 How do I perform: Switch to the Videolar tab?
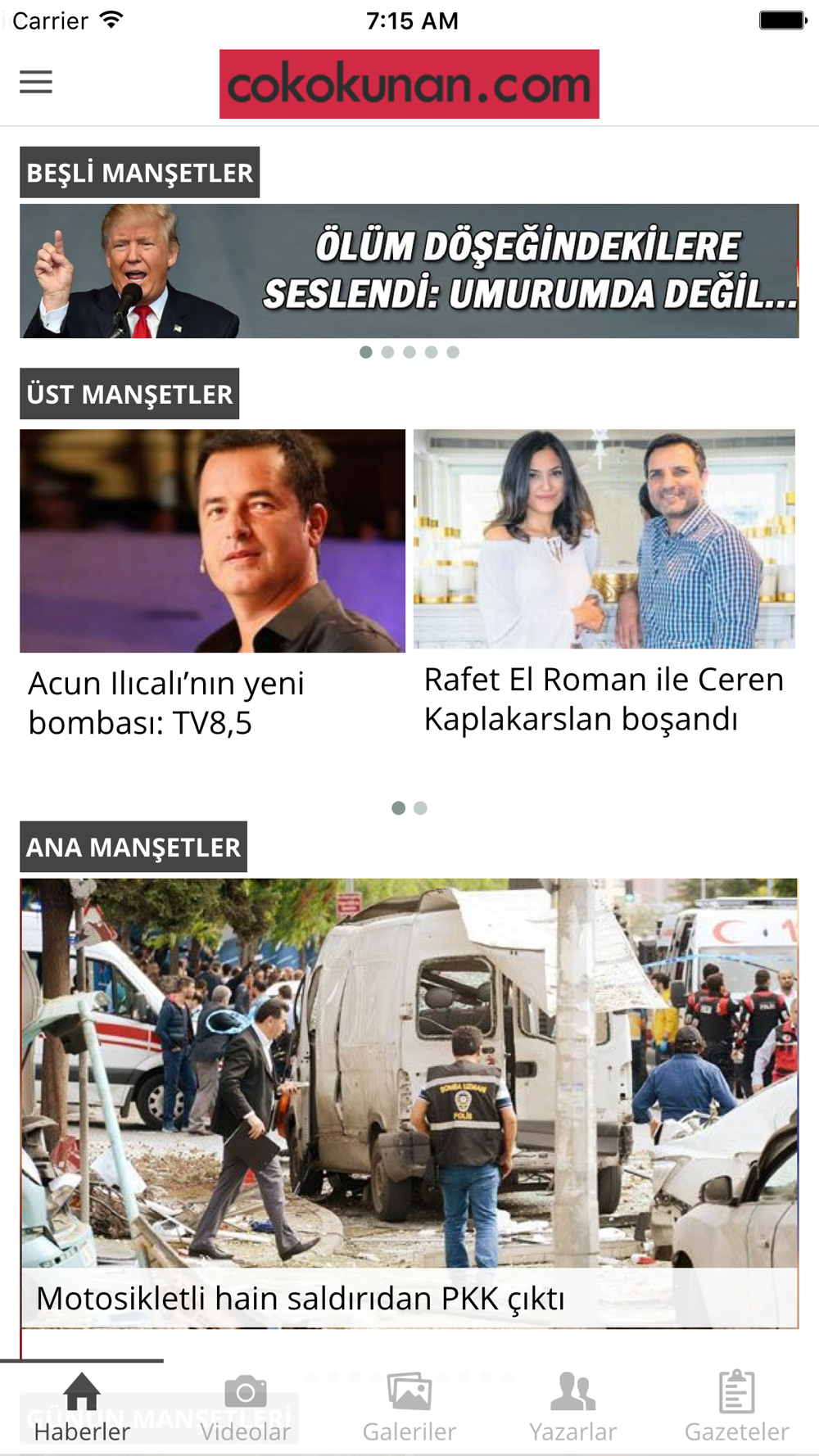246,1409
